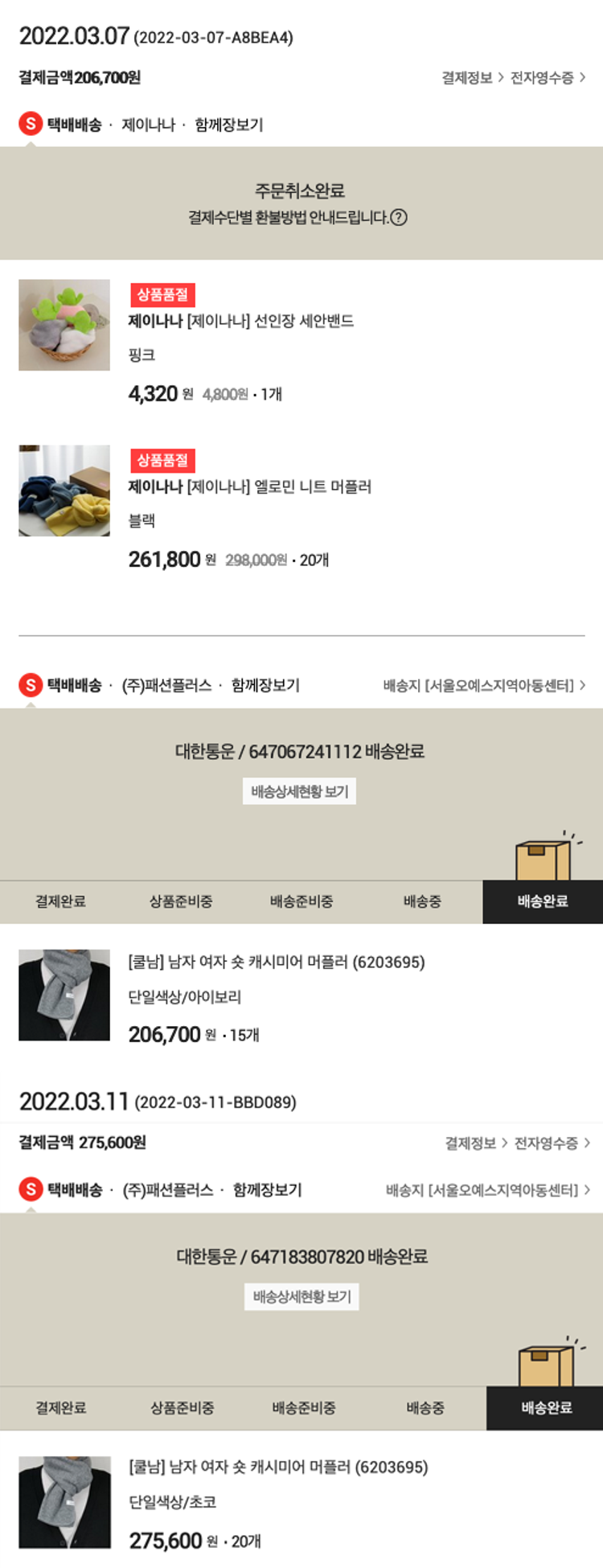Screen dimensions: 603x1568
Task: Open the 아이보리 캐시미어 머플러 product
Action: [277, 962]
